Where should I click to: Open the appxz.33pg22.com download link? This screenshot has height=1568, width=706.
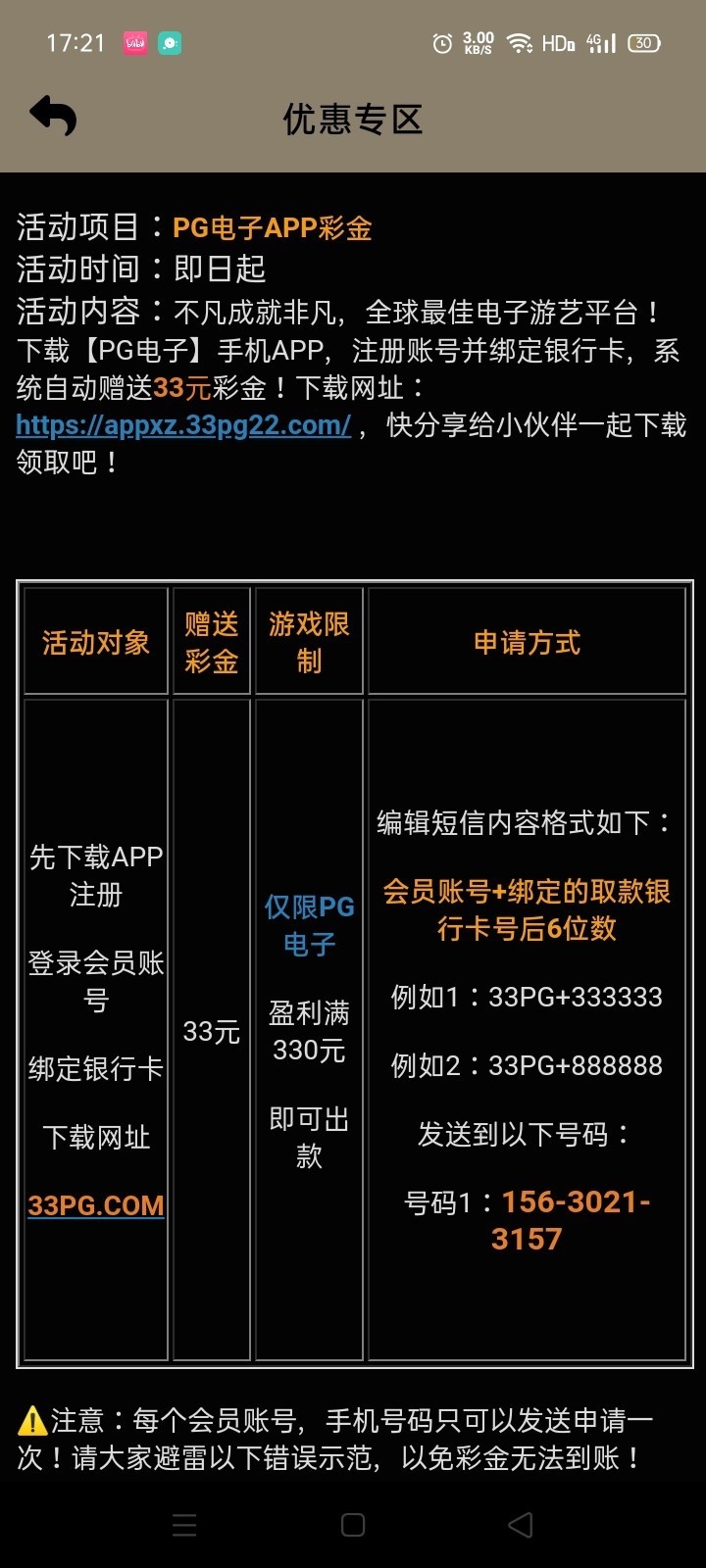pyautogui.click(x=183, y=425)
